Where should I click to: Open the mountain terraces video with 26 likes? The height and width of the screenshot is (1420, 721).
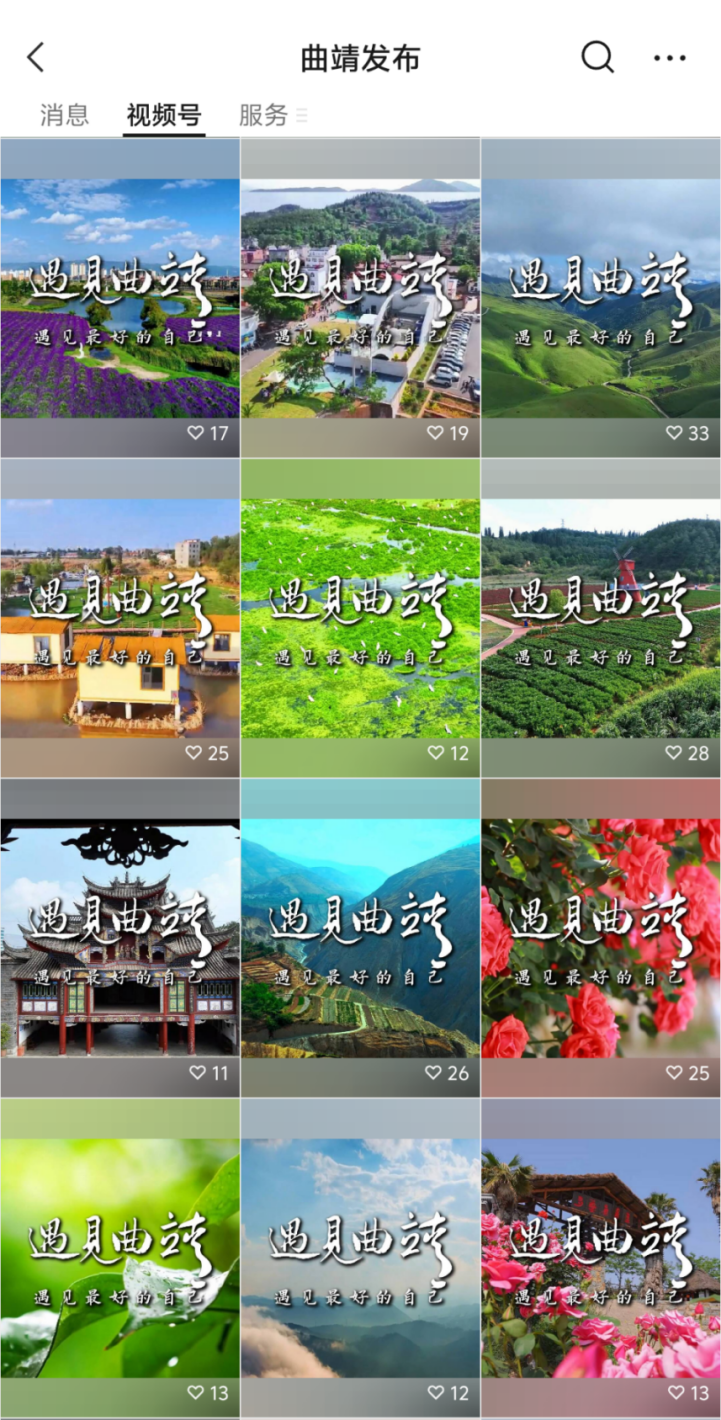pyautogui.click(x=360, y=938)
